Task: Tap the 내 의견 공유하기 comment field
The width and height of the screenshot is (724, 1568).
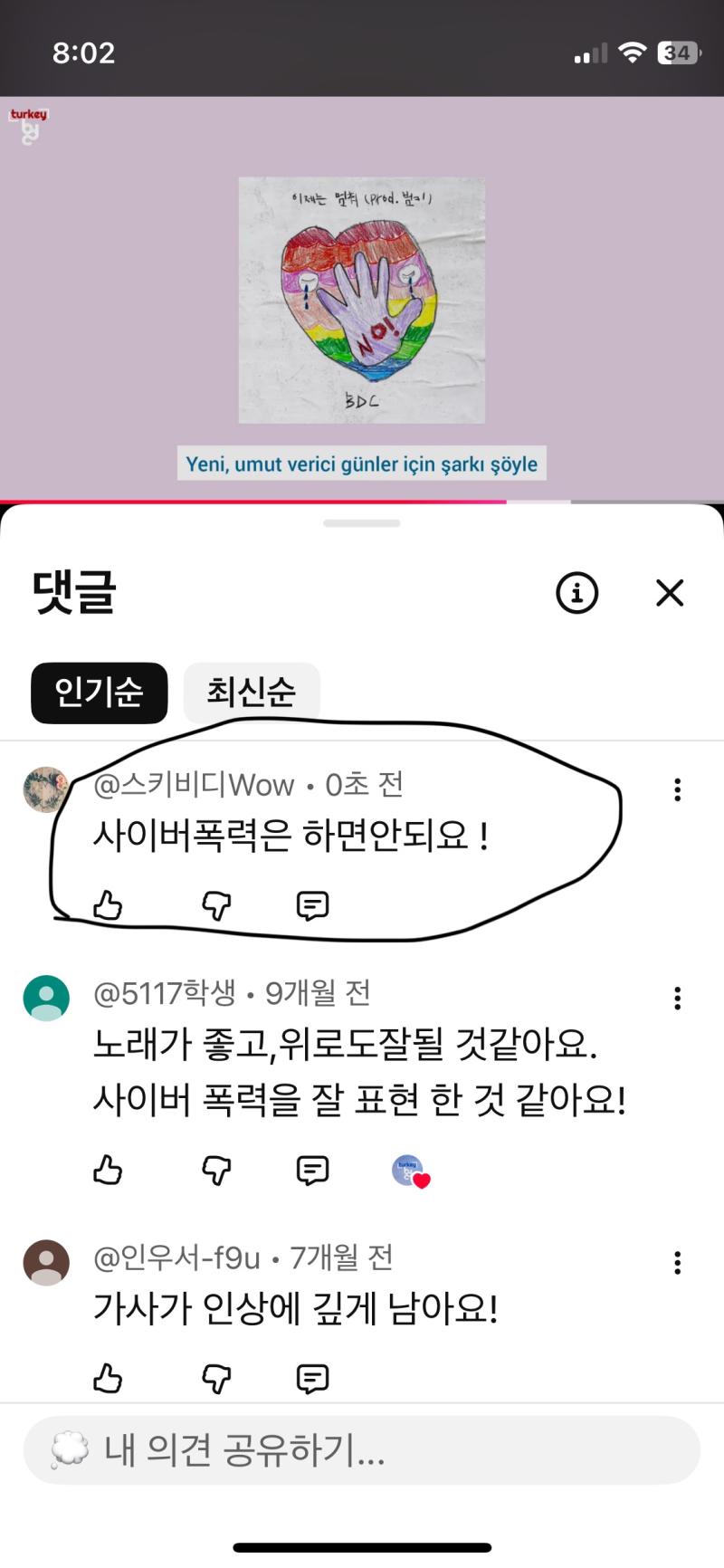Action: click(x=362, y=1450)
